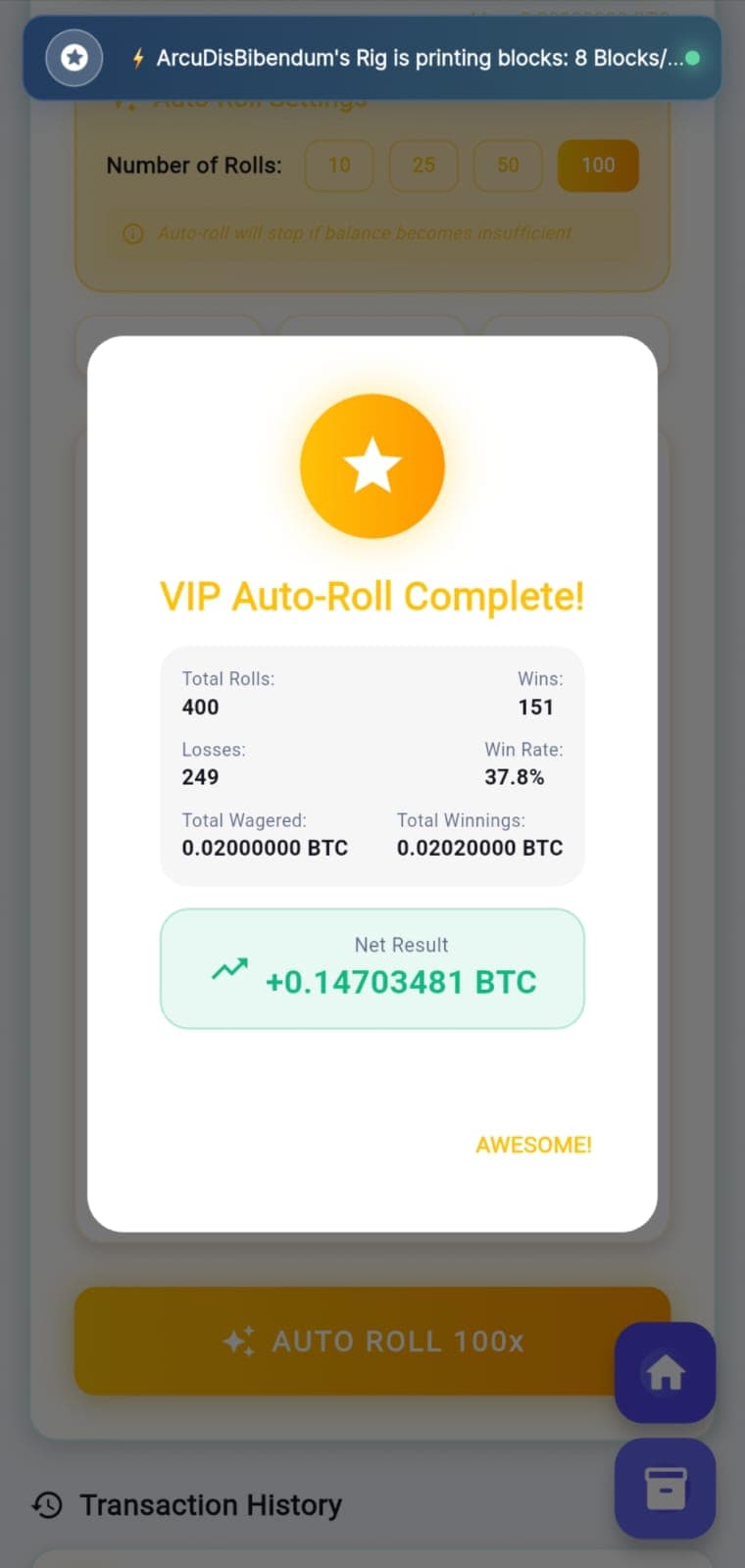Click the sparkle icon on Auto Roll button
Image resolution: width=745 pixels, height=1568 pixels.
click(241, 1340)
